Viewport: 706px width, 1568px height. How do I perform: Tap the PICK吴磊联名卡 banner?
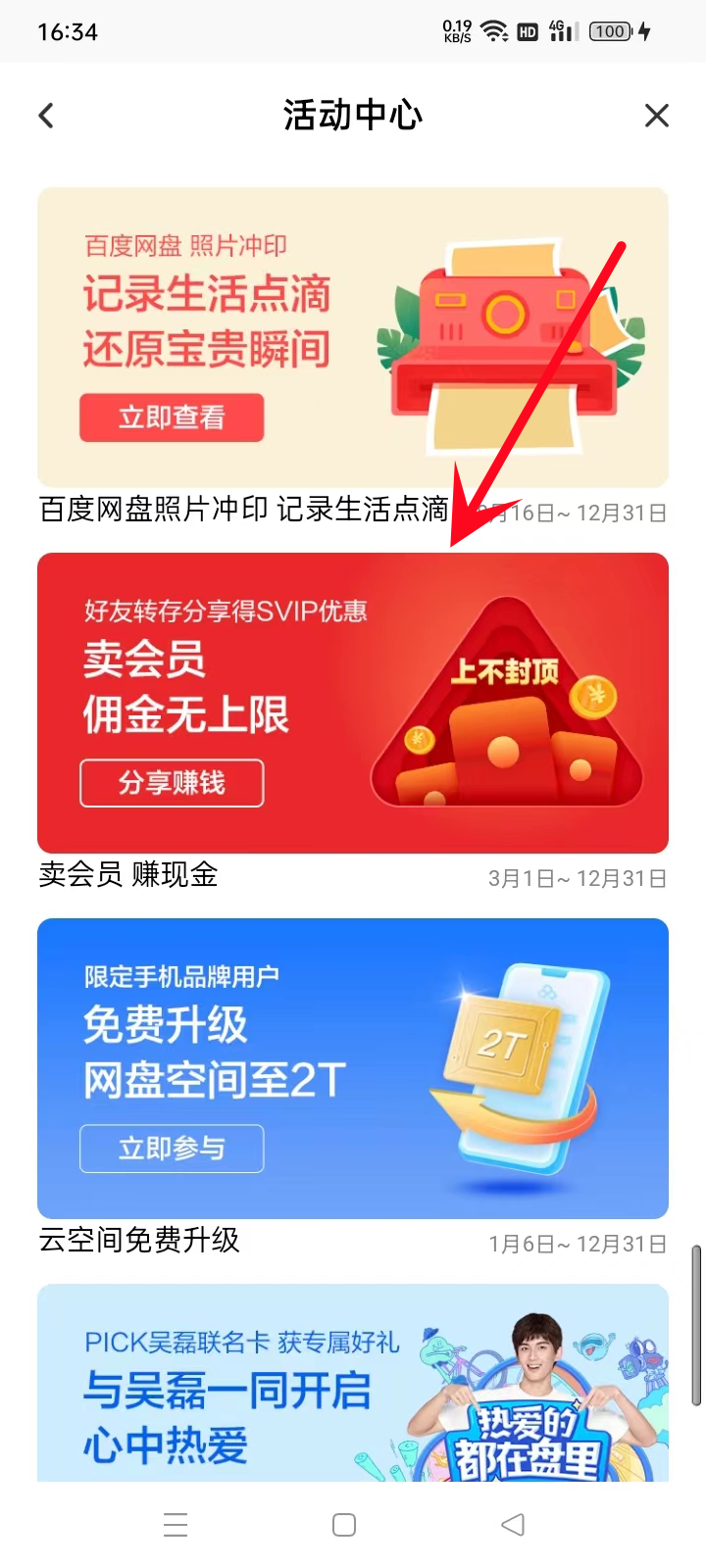353,1392
